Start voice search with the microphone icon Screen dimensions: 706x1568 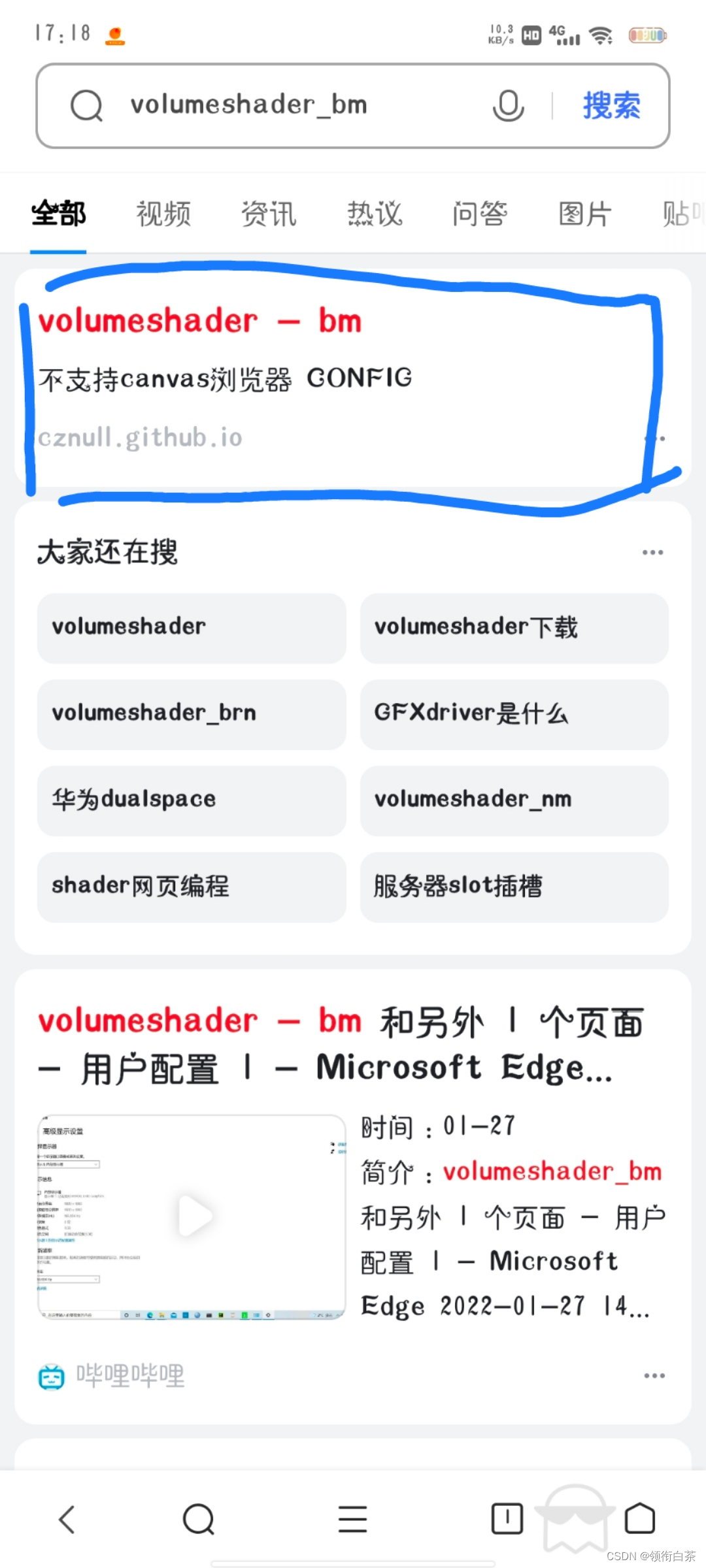(x=508, y=105)
